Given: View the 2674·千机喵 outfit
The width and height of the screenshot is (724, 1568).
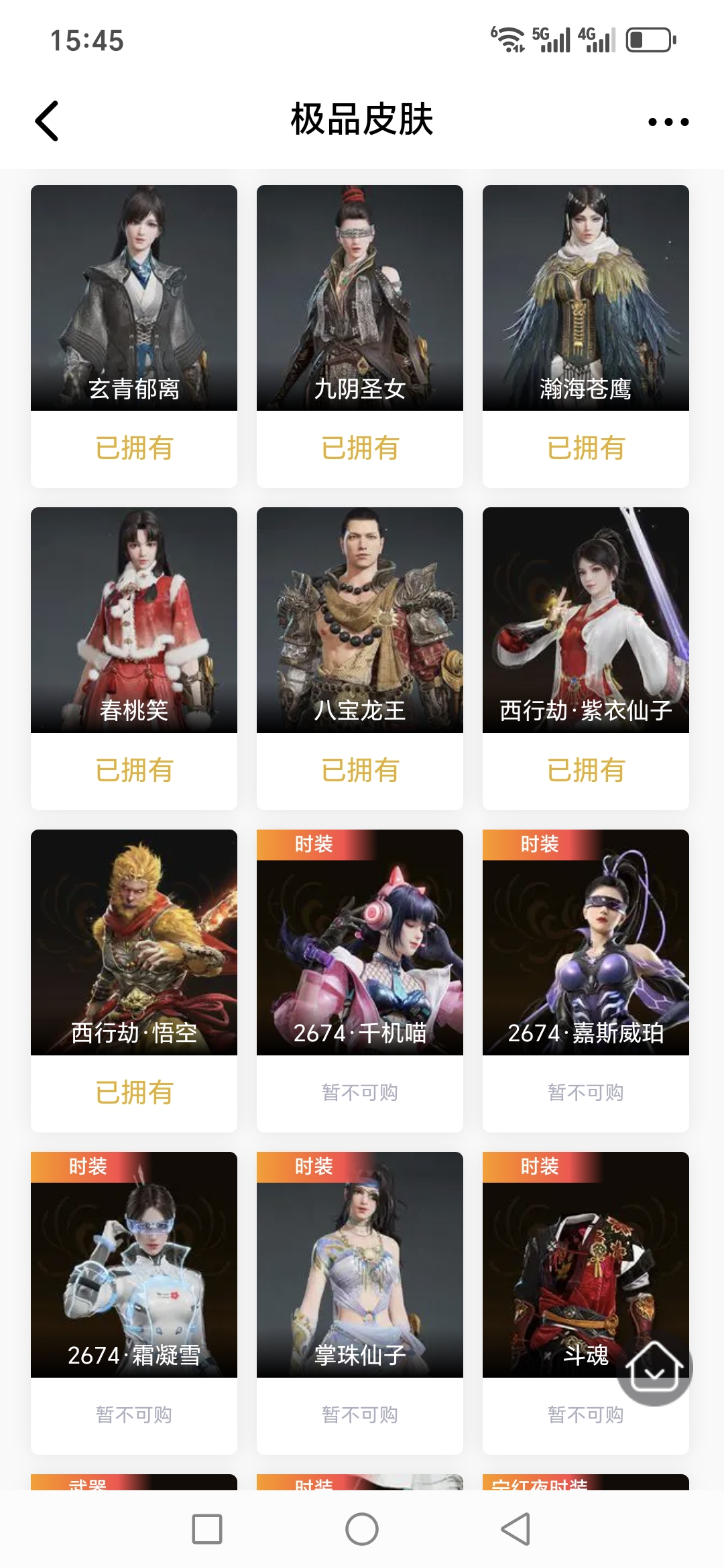Looking at the screenshot, I should point(360,942).
